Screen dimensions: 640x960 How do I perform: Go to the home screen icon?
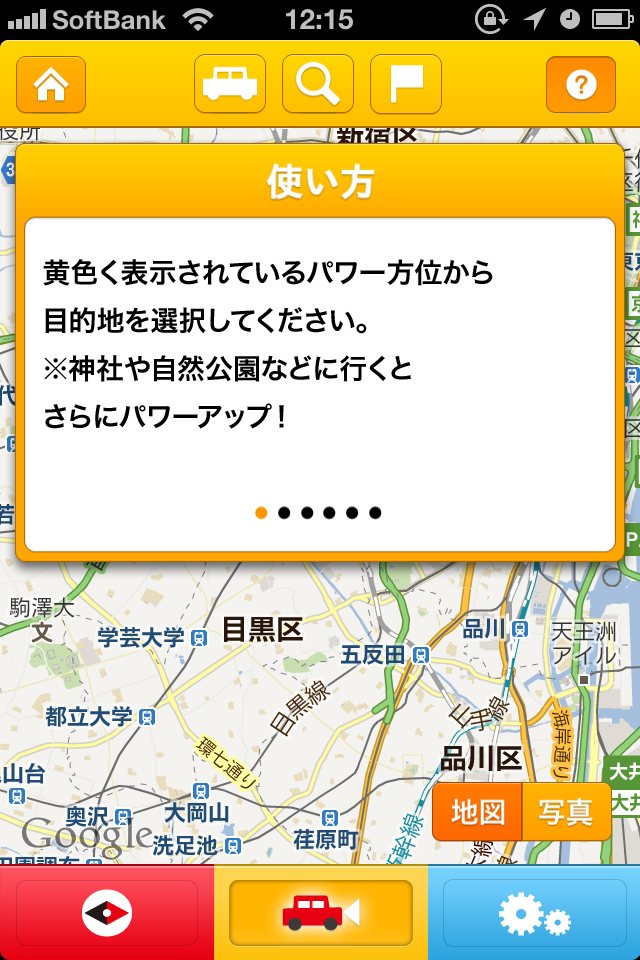pos(51,85)
